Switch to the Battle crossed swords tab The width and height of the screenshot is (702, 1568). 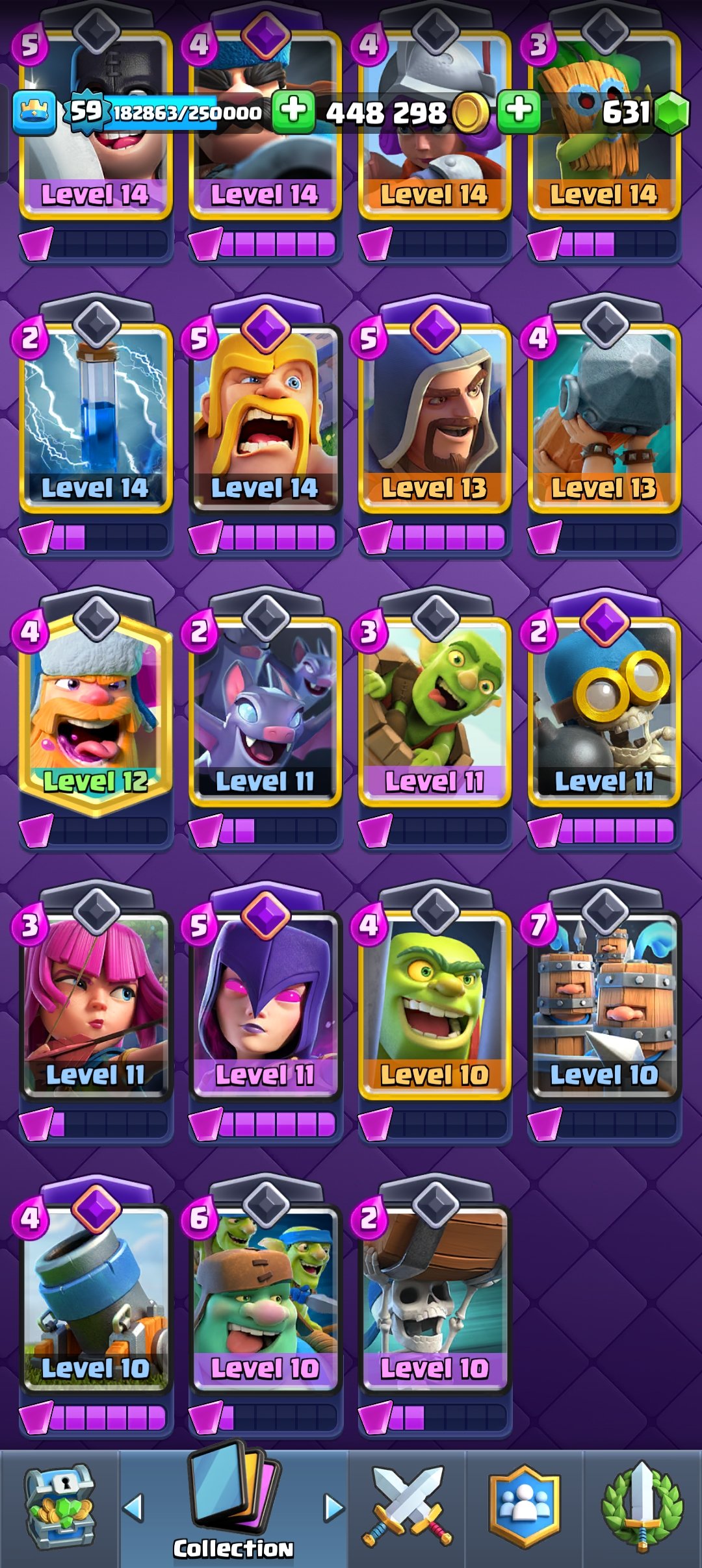tap(408, 1507)
